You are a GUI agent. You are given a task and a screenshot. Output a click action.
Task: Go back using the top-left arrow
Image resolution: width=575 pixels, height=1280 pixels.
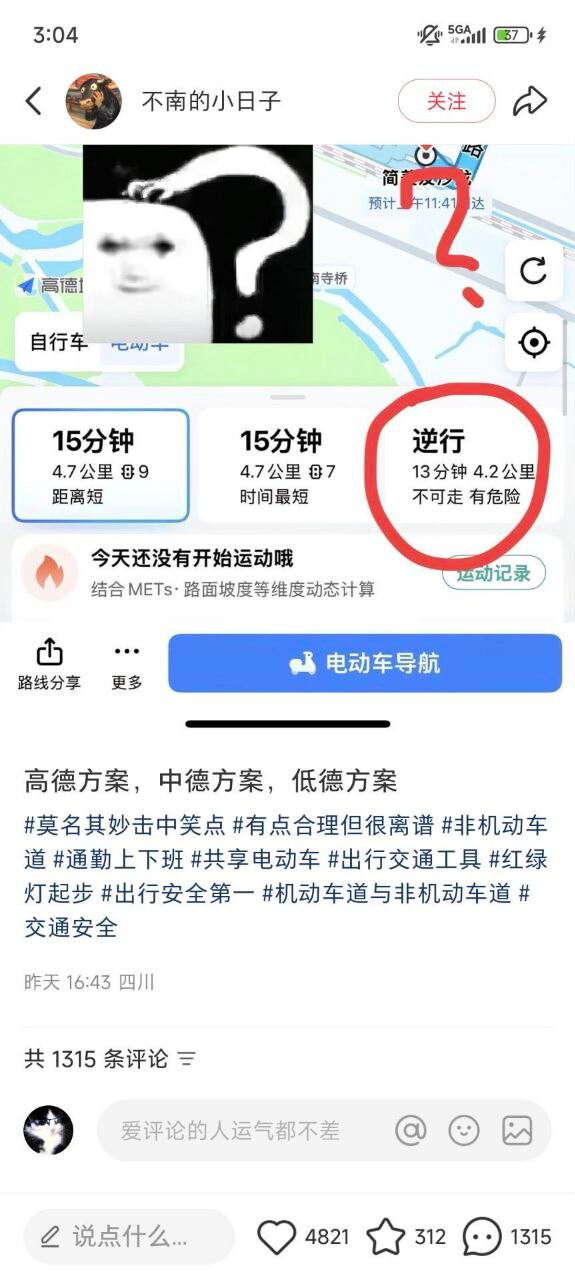point(34,100)
